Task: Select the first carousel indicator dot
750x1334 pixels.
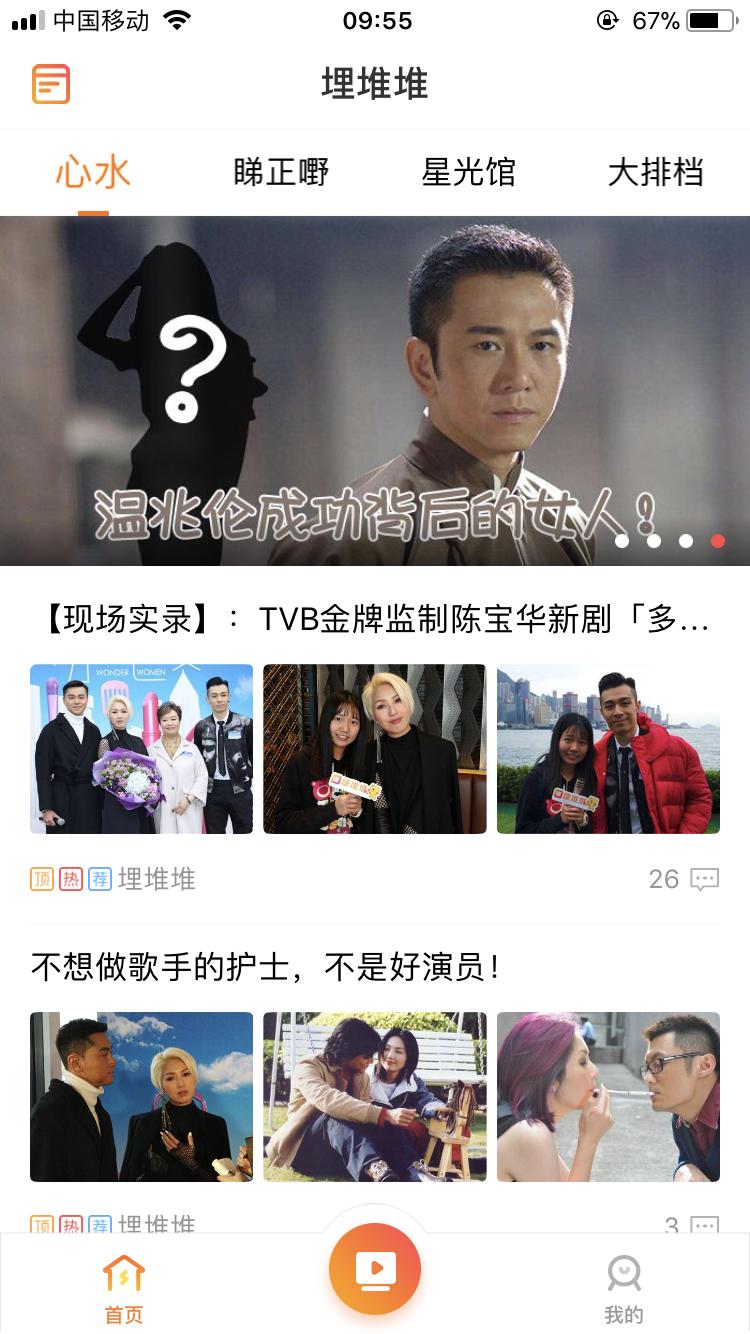Action: click(623, 540)
